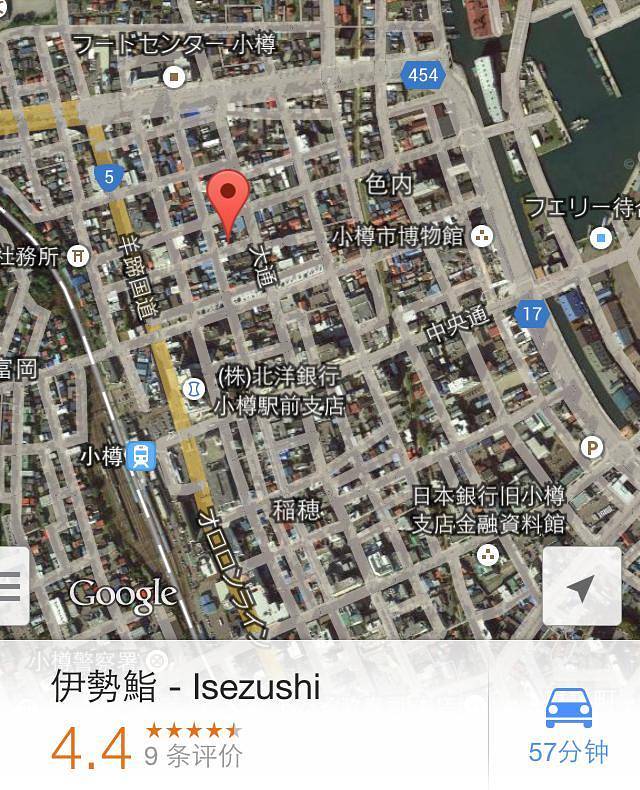Center map on my location

click(x=581, y=587)
